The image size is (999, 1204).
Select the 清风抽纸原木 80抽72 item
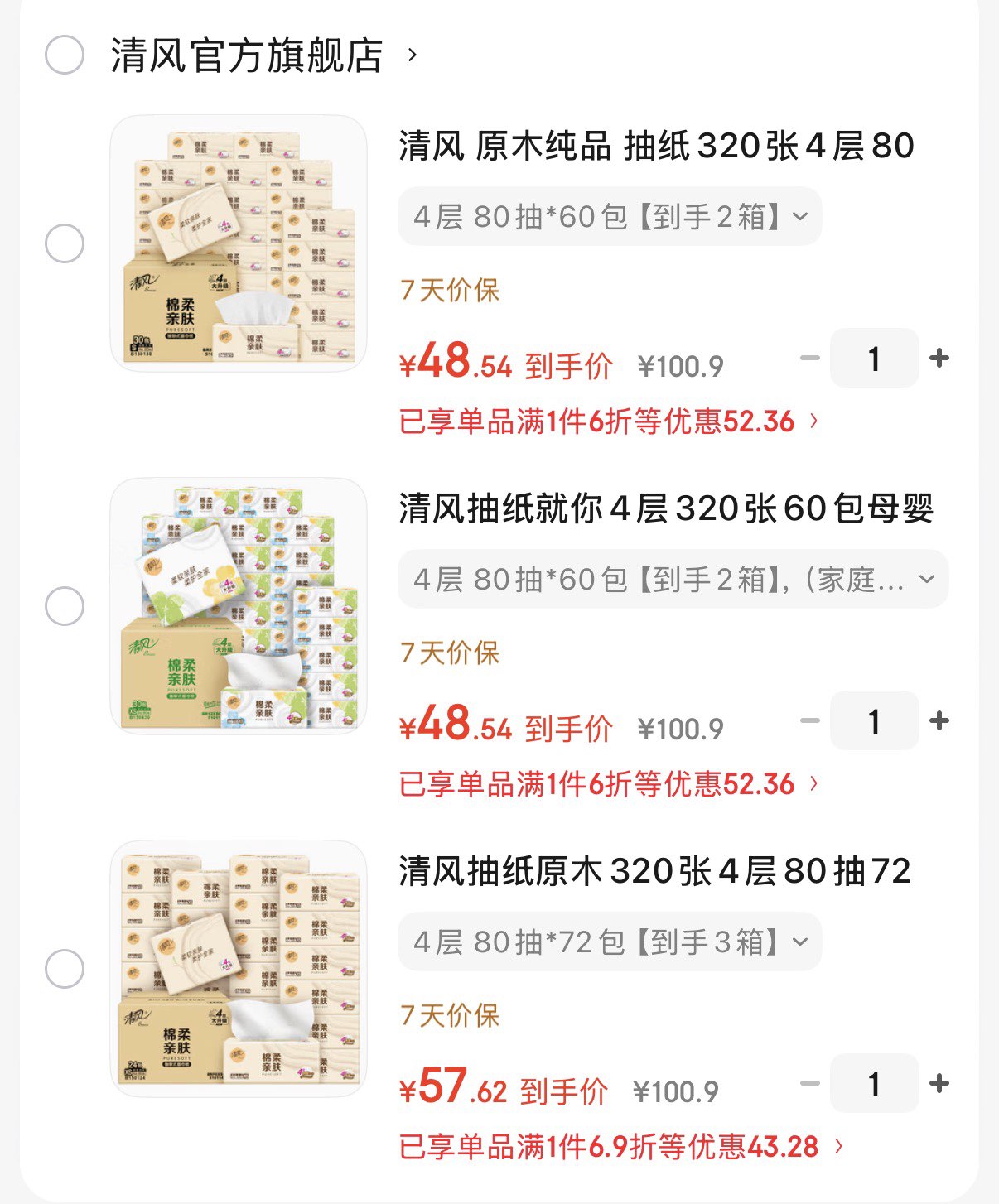coord(65,969)
